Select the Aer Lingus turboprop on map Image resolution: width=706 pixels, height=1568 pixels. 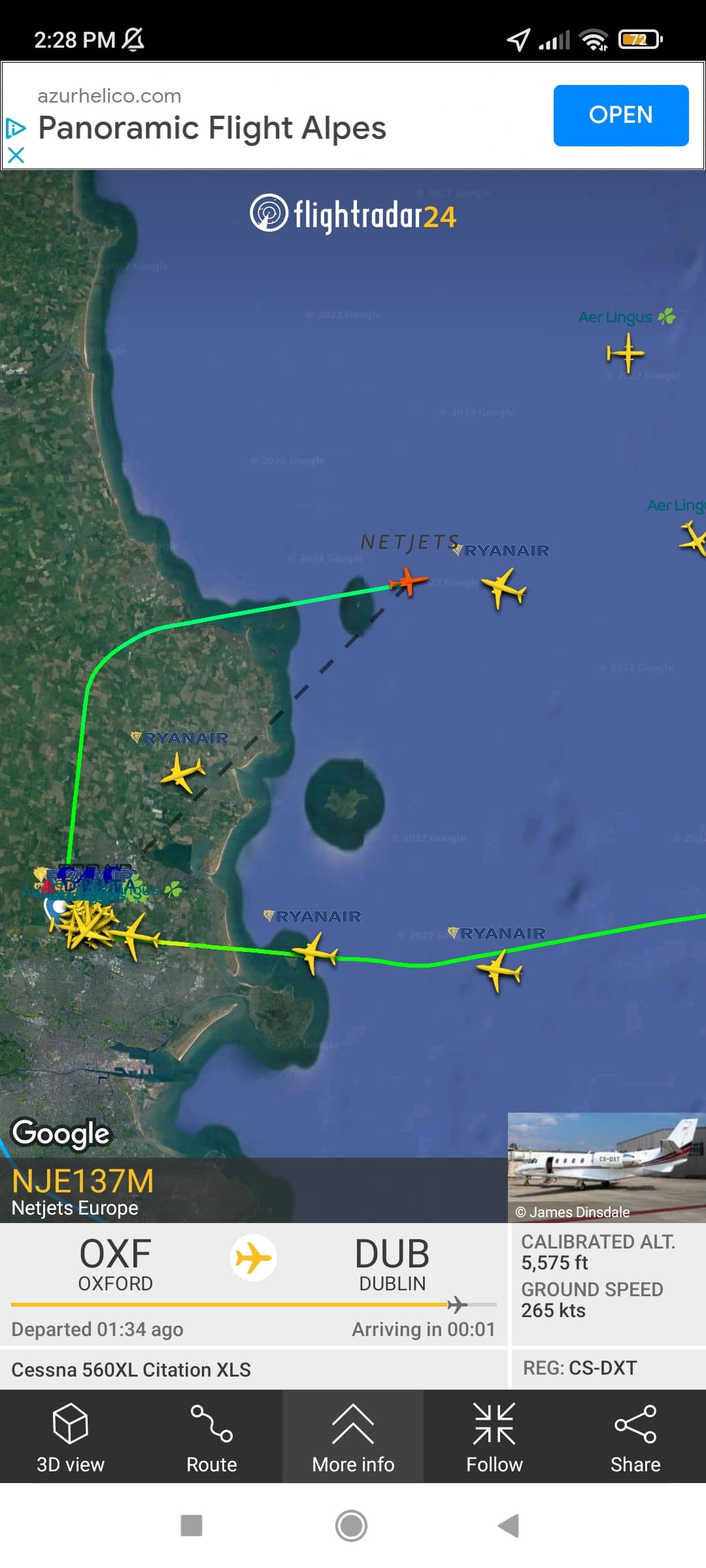click(x=626, y=353)
